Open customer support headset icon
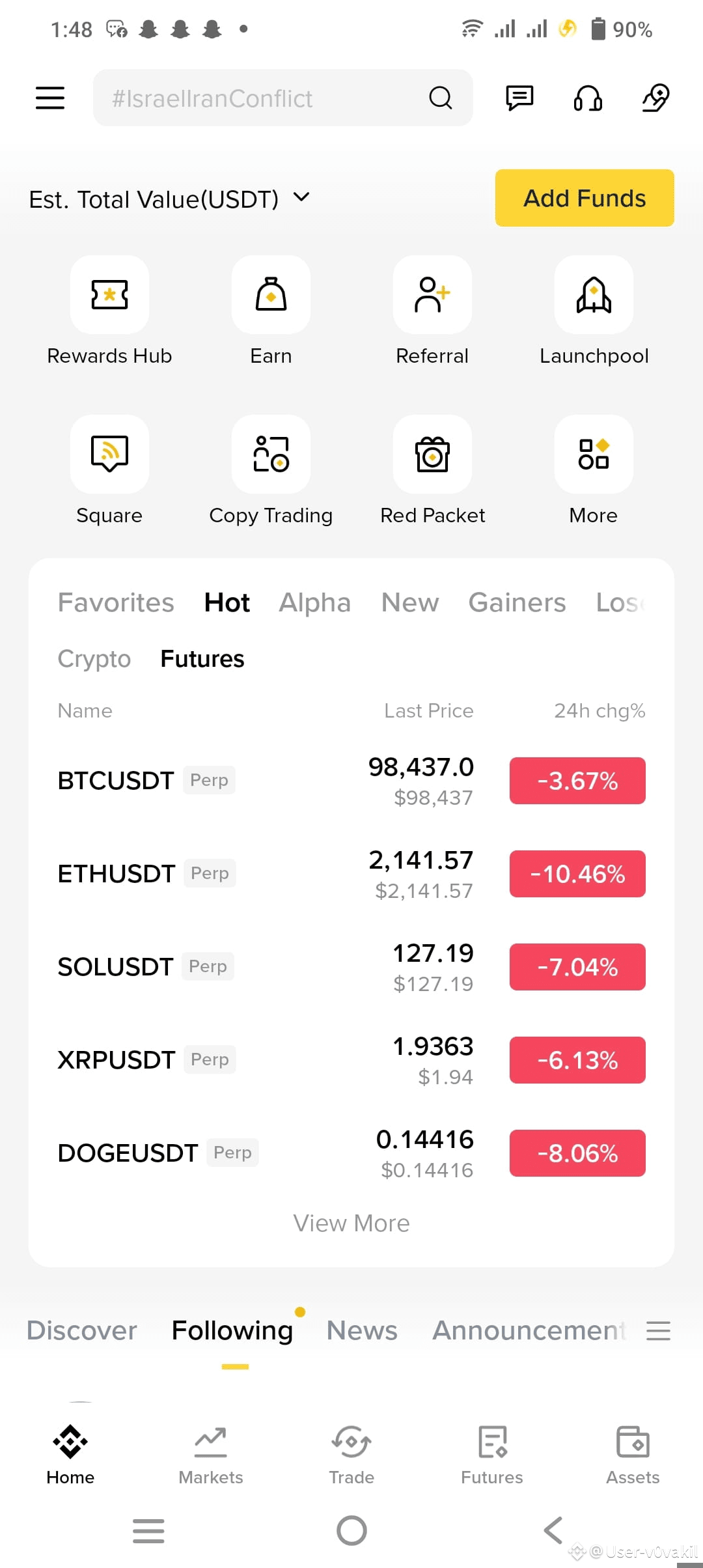The height and width of the screenshot is (1568, 703). [588, 98]
